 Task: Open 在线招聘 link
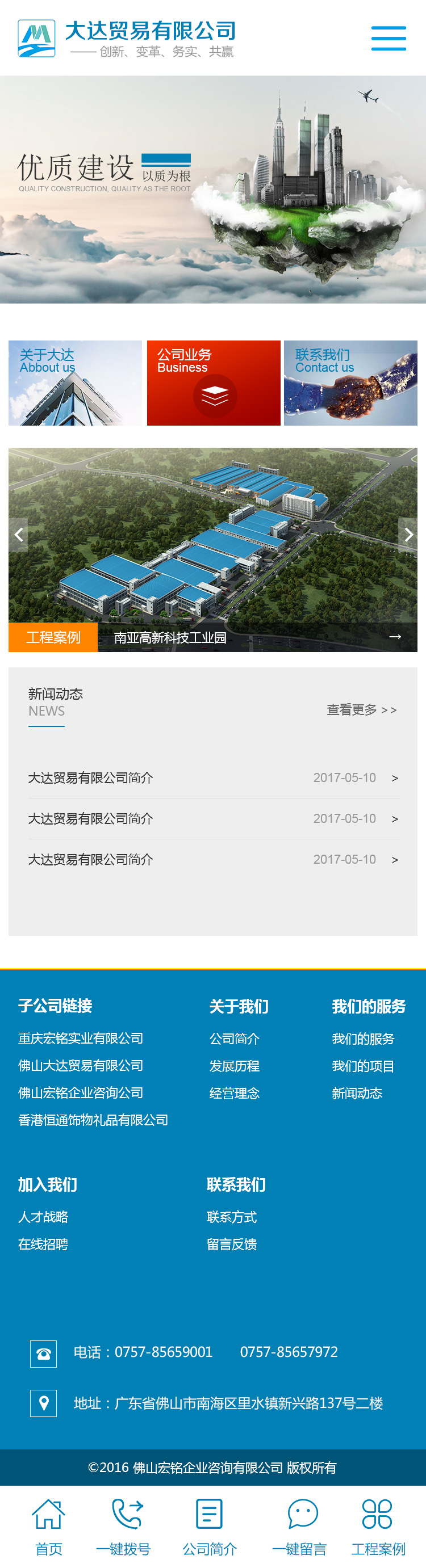(x=43, y=1244)
